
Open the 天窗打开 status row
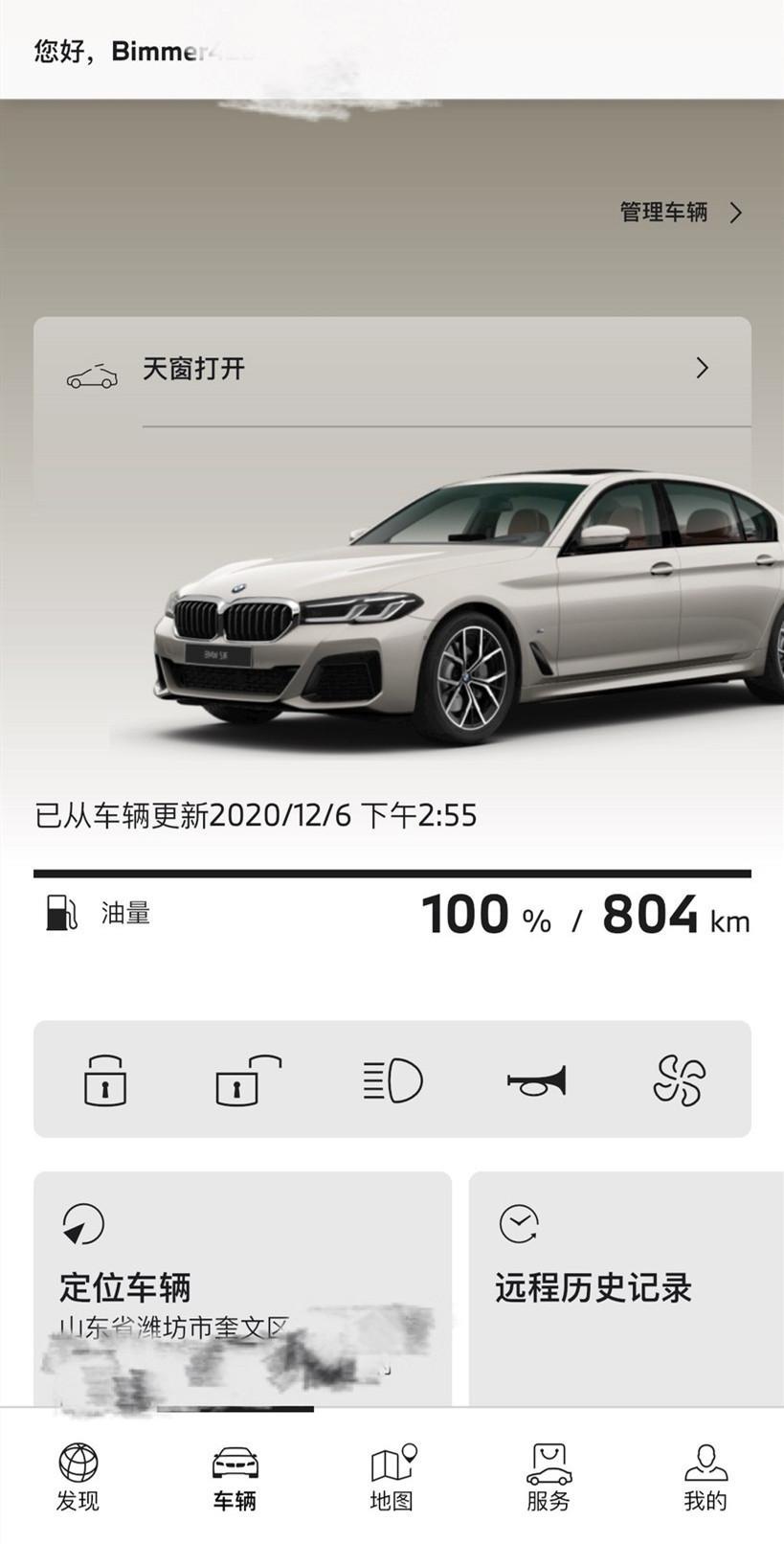(392, 369)
